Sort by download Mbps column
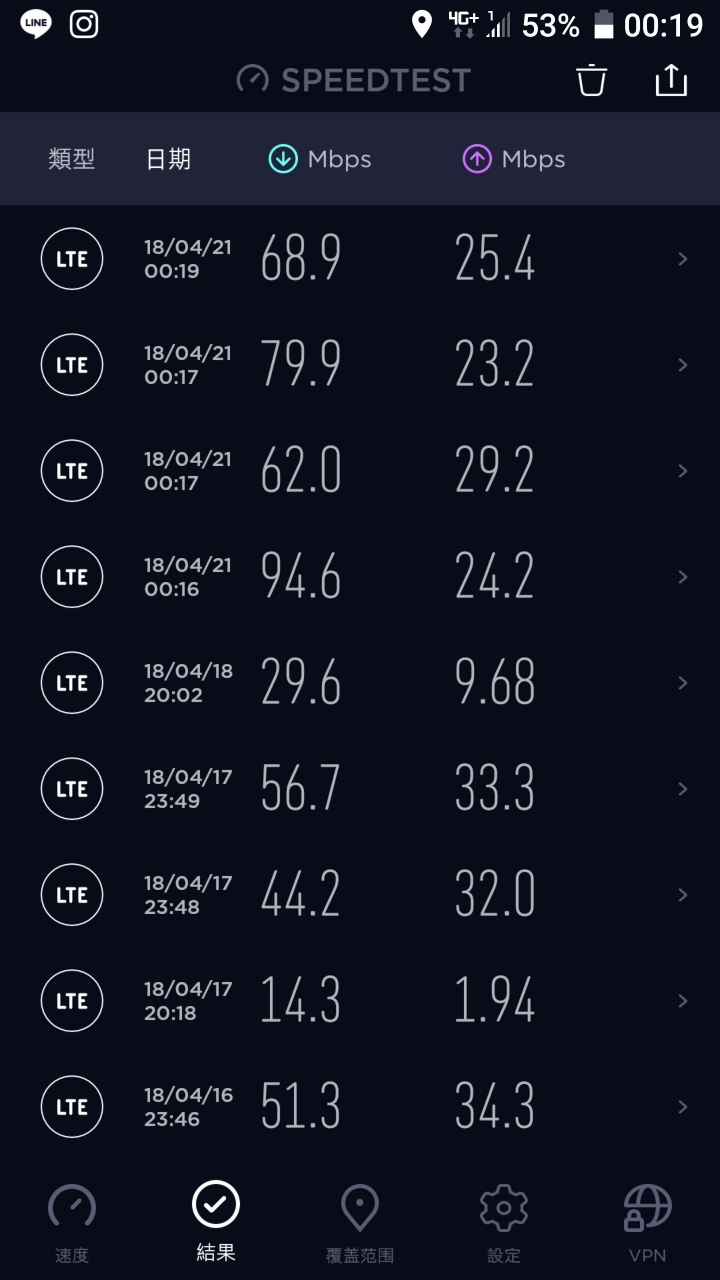Image resolution: width=720 pixels, height=1280 pixels. pos(320,159)
